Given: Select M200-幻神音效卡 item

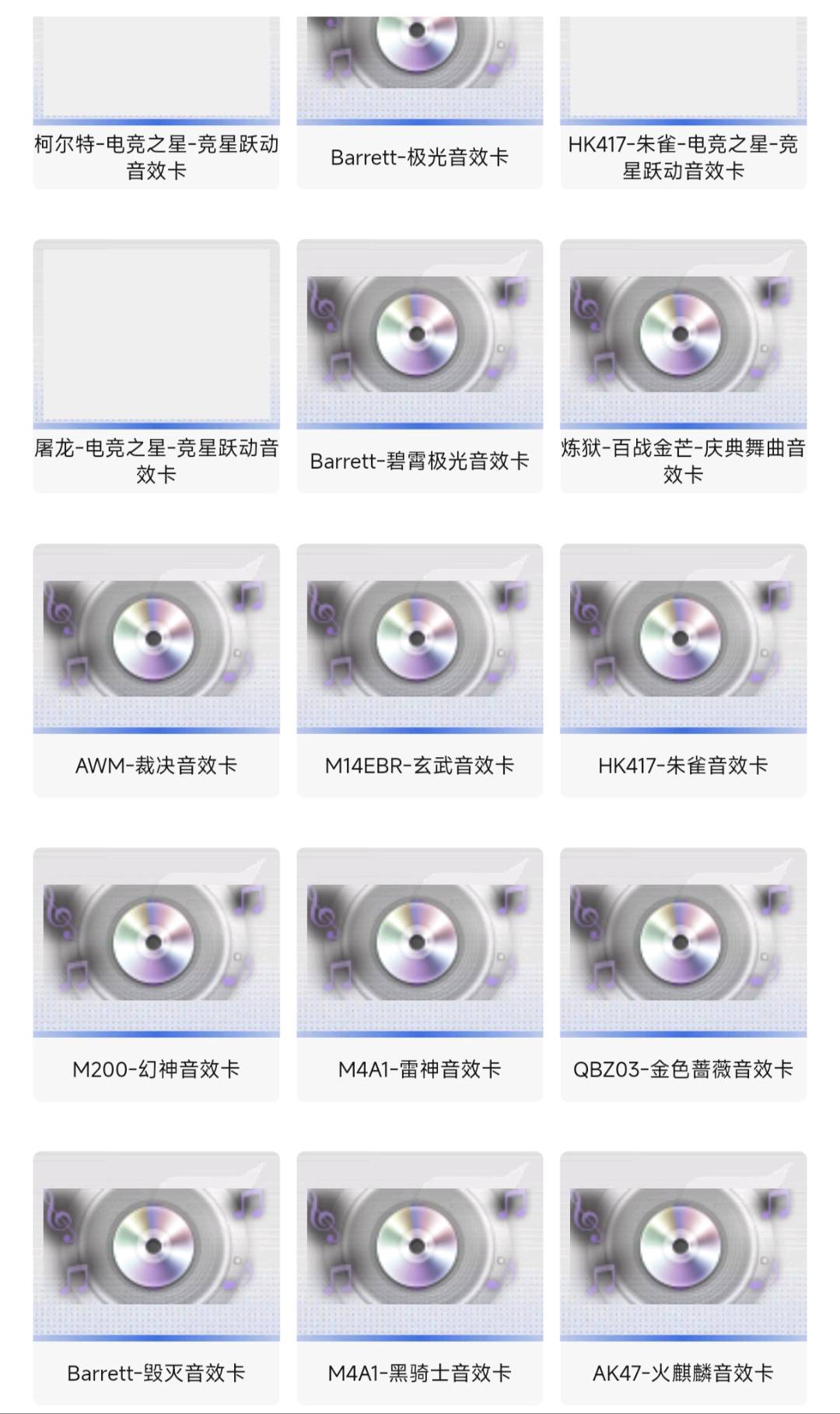Looking at the screenshot, I should tap(156, 973).
